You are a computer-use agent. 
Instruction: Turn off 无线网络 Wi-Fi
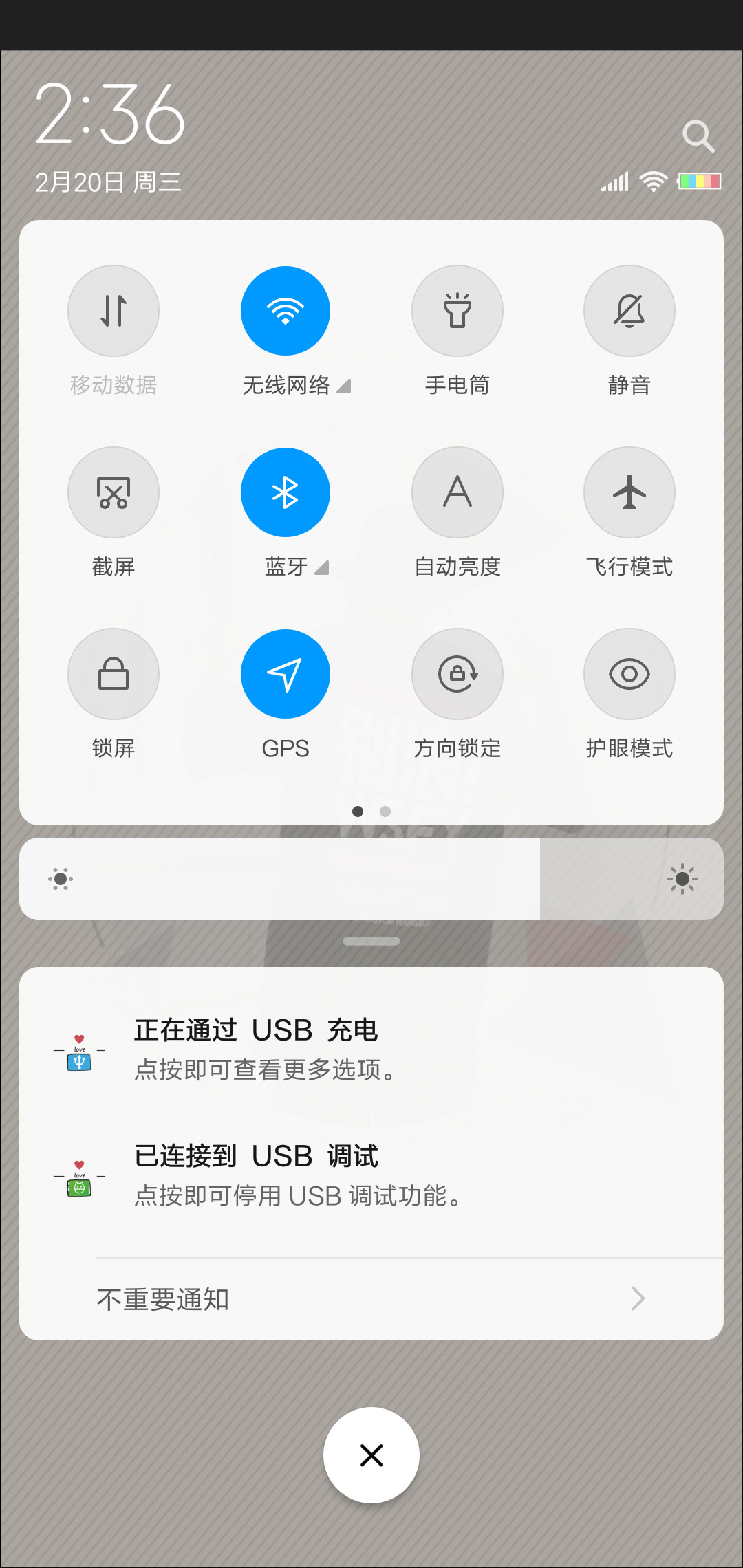[x=286, y=311]
